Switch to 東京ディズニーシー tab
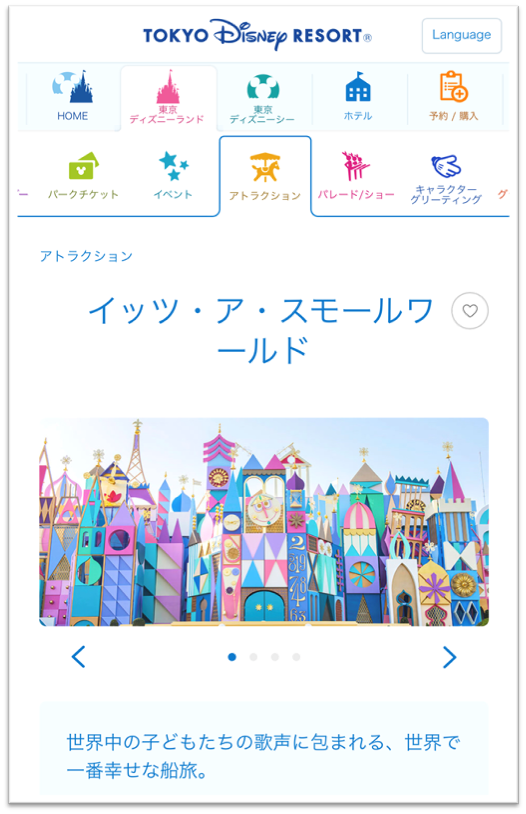This screenshot has width=526, height=814. [x=262, y=99]
